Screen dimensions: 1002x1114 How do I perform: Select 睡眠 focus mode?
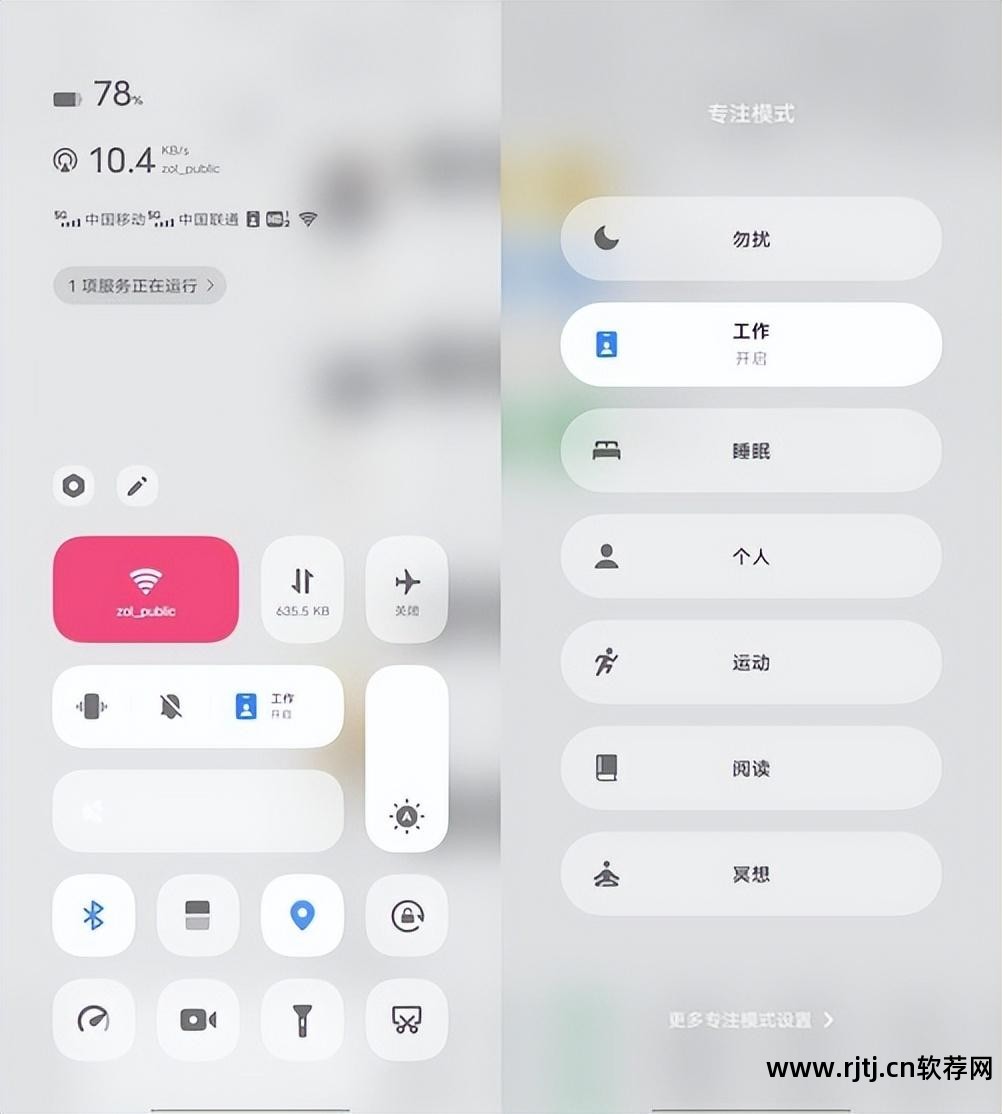click(750, 451)
